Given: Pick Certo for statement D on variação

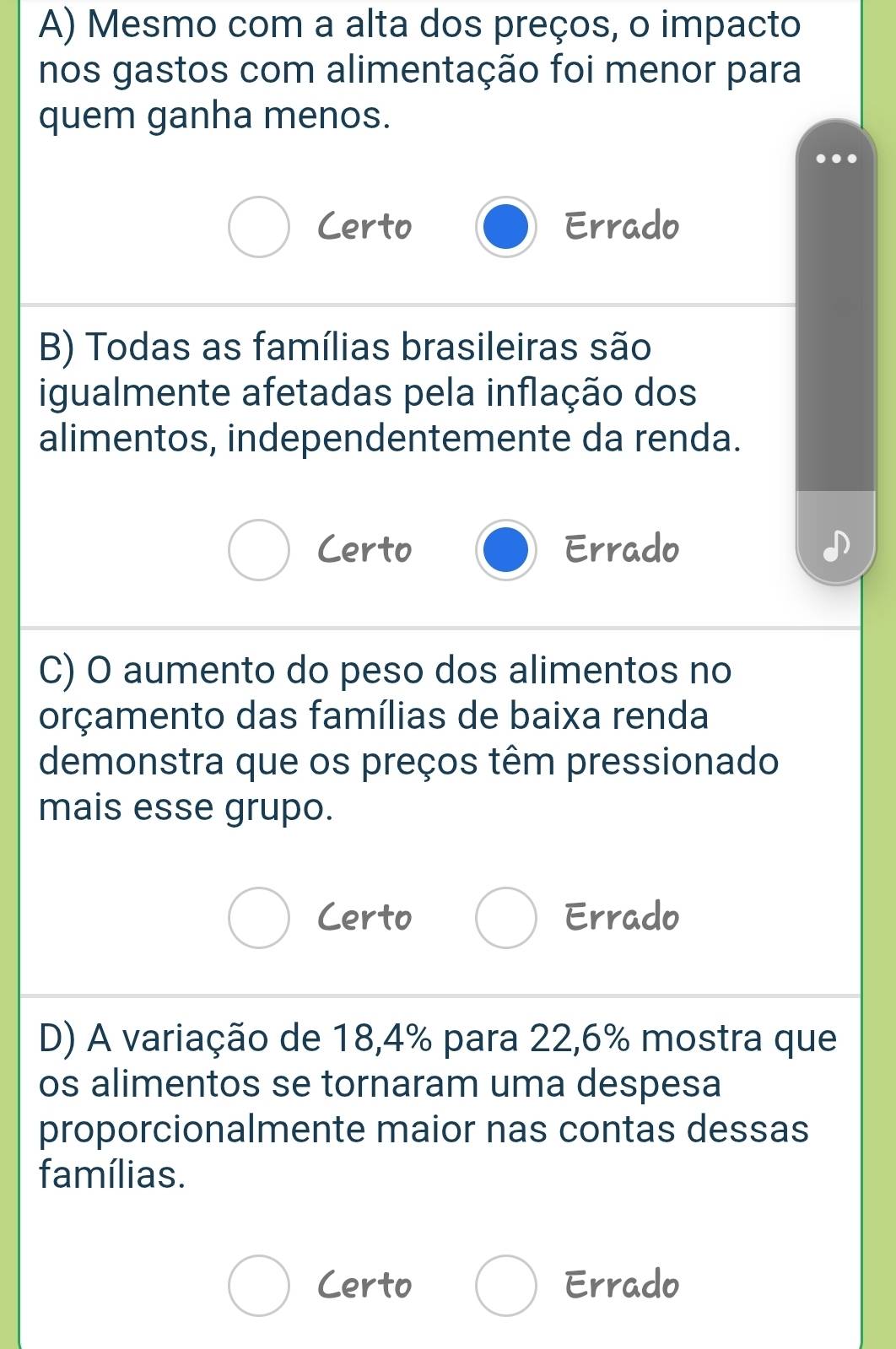Looking at the screenshot, I should (259, 1285).
